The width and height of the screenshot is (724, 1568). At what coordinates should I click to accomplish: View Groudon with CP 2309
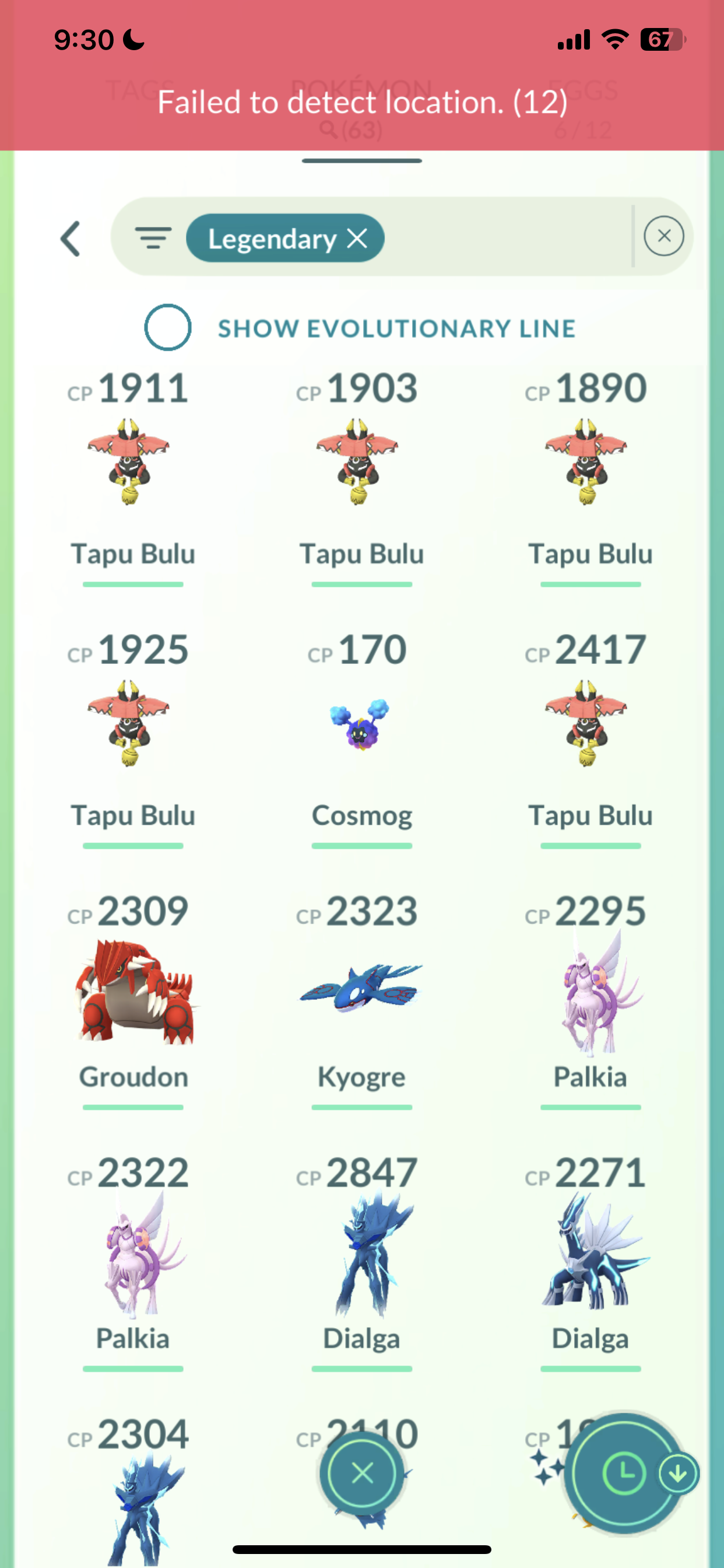coord(133,989)
